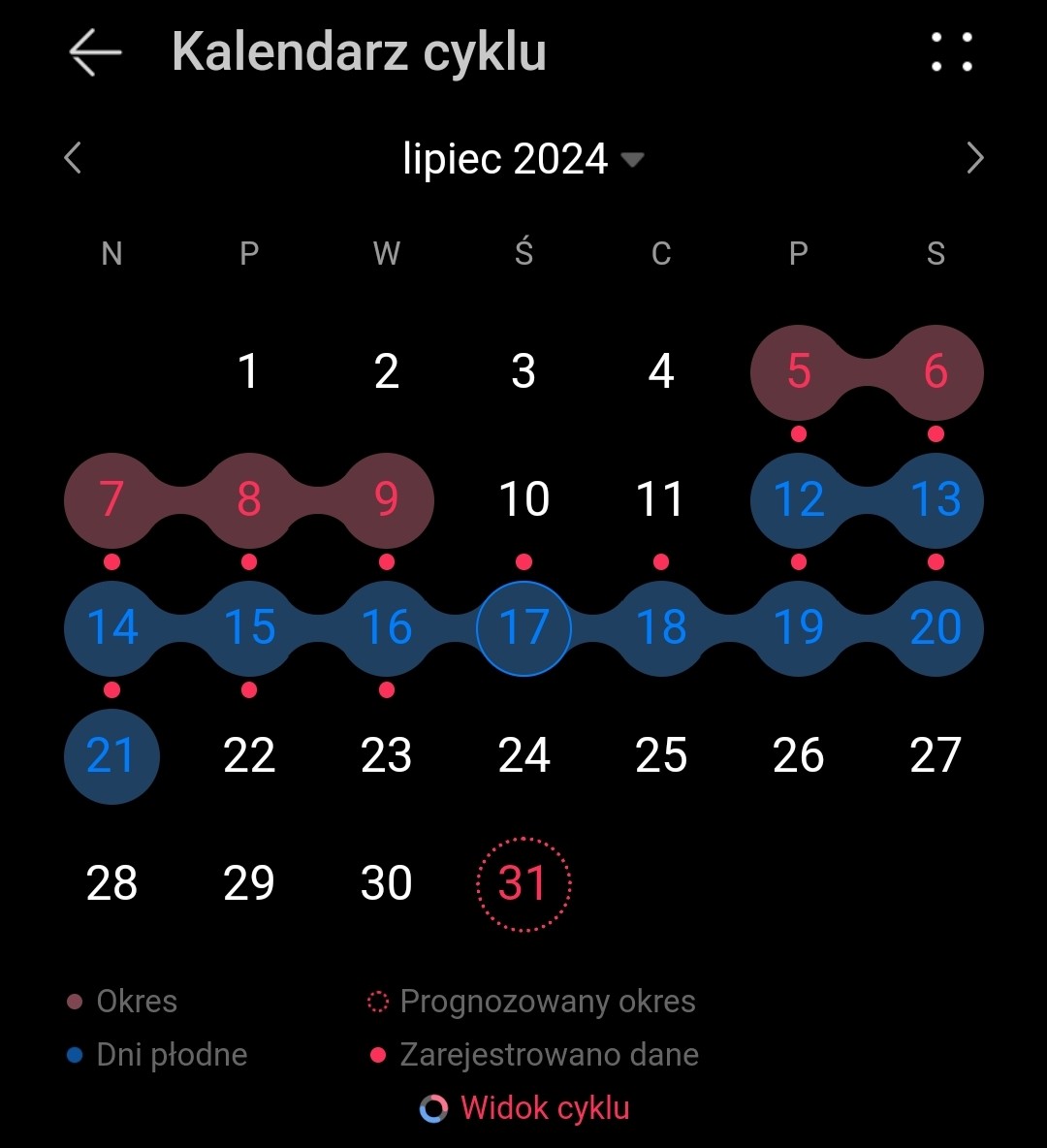
Task: Select July 17 on the calendar
Action: tap(523, 628)
